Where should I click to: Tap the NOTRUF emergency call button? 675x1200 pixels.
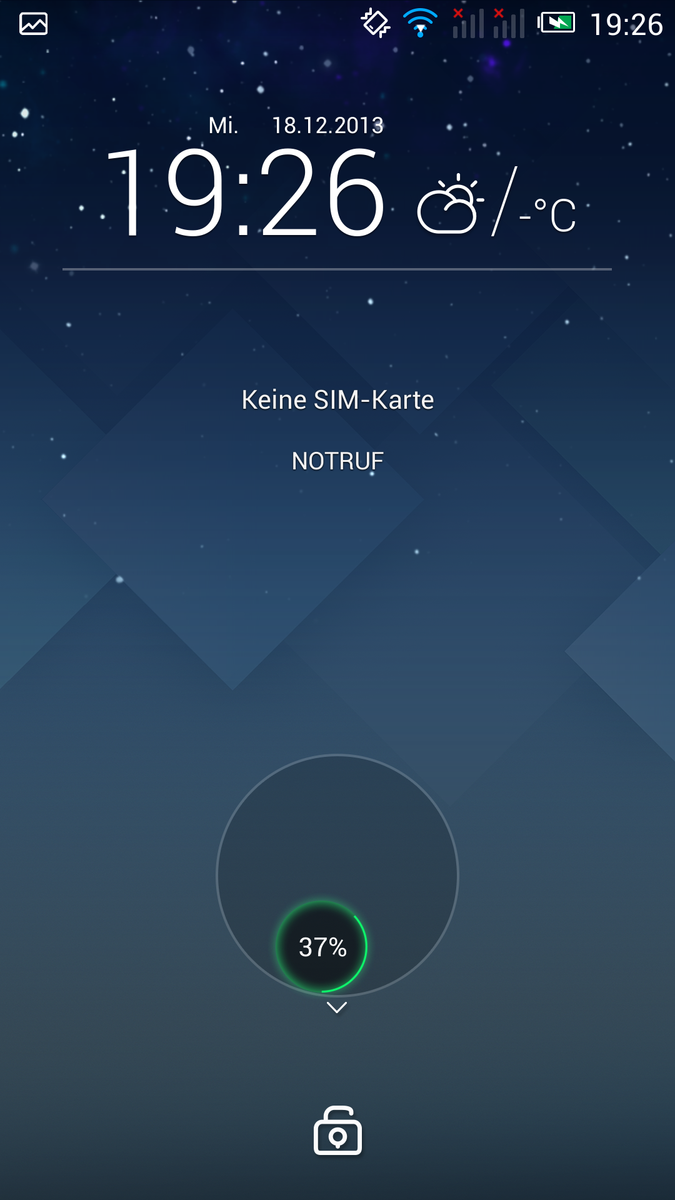pos(337,461)
